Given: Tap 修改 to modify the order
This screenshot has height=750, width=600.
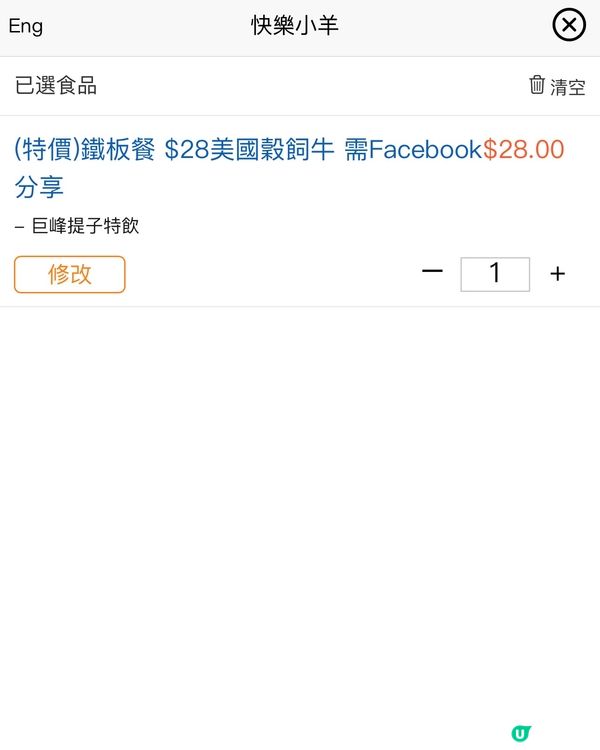Looking at the screenshot, I should pos(70,274).
